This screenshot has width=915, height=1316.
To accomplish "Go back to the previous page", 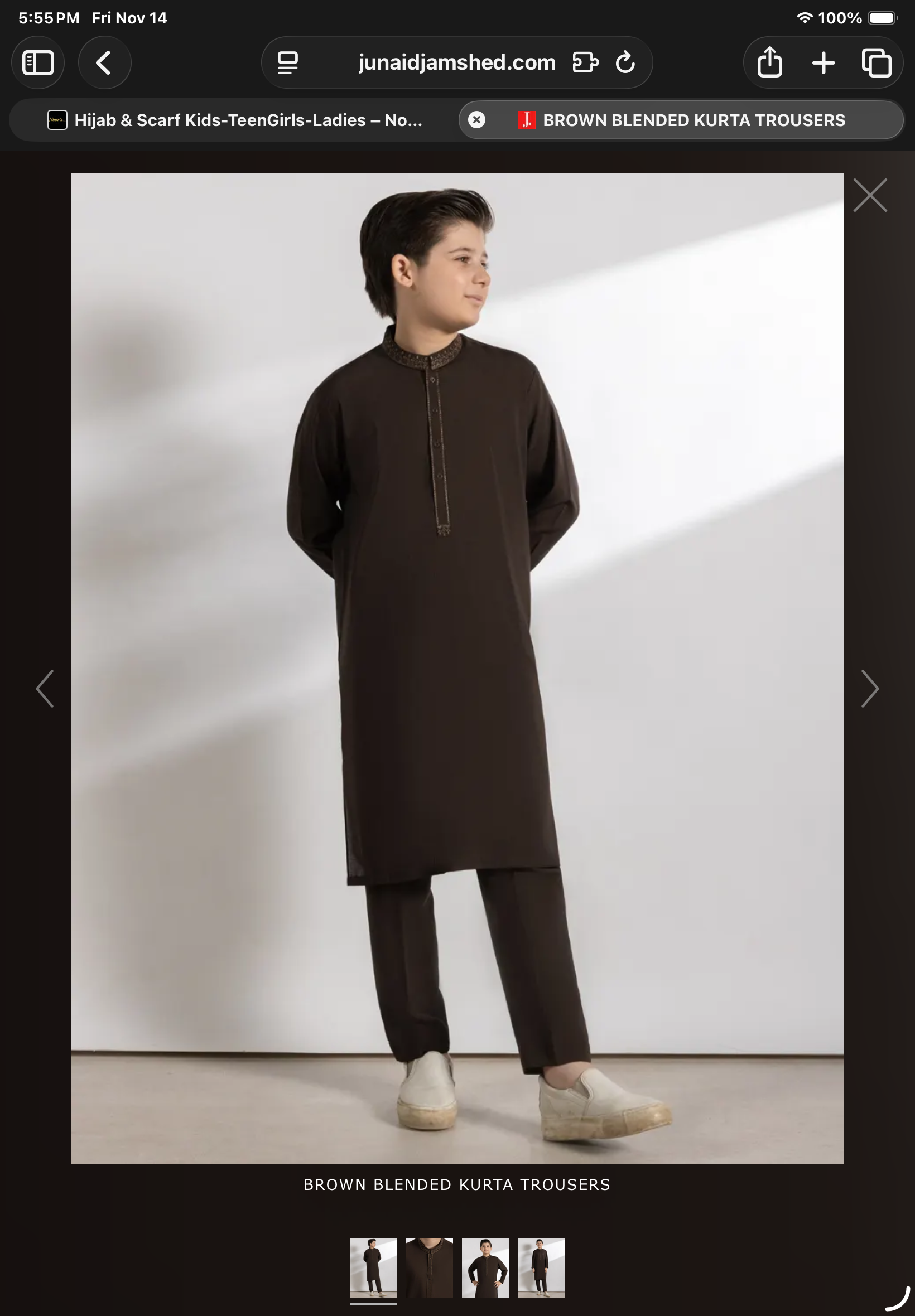I will [x=104, y=62].
